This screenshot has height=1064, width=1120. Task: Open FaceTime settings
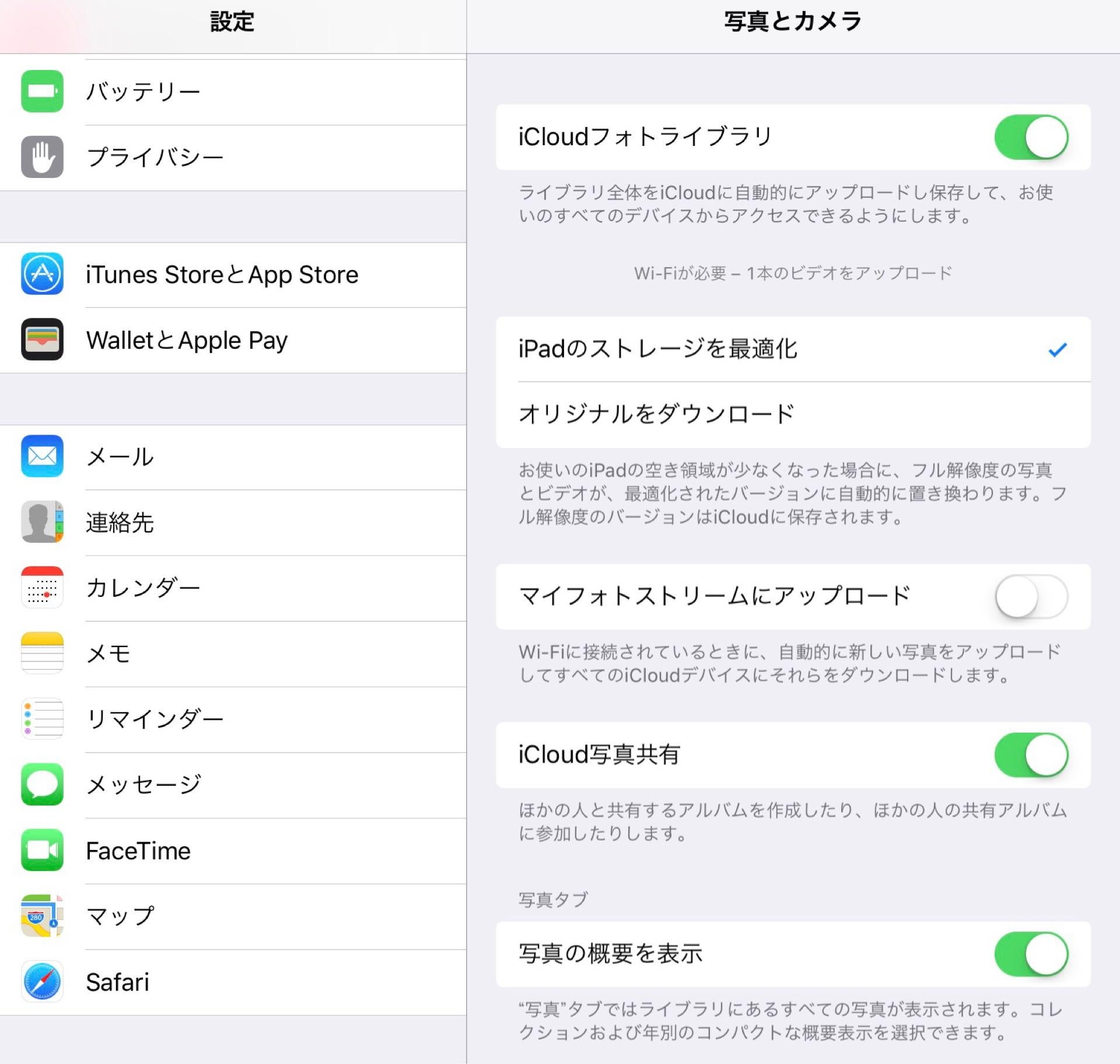click(x=233, y=850)
